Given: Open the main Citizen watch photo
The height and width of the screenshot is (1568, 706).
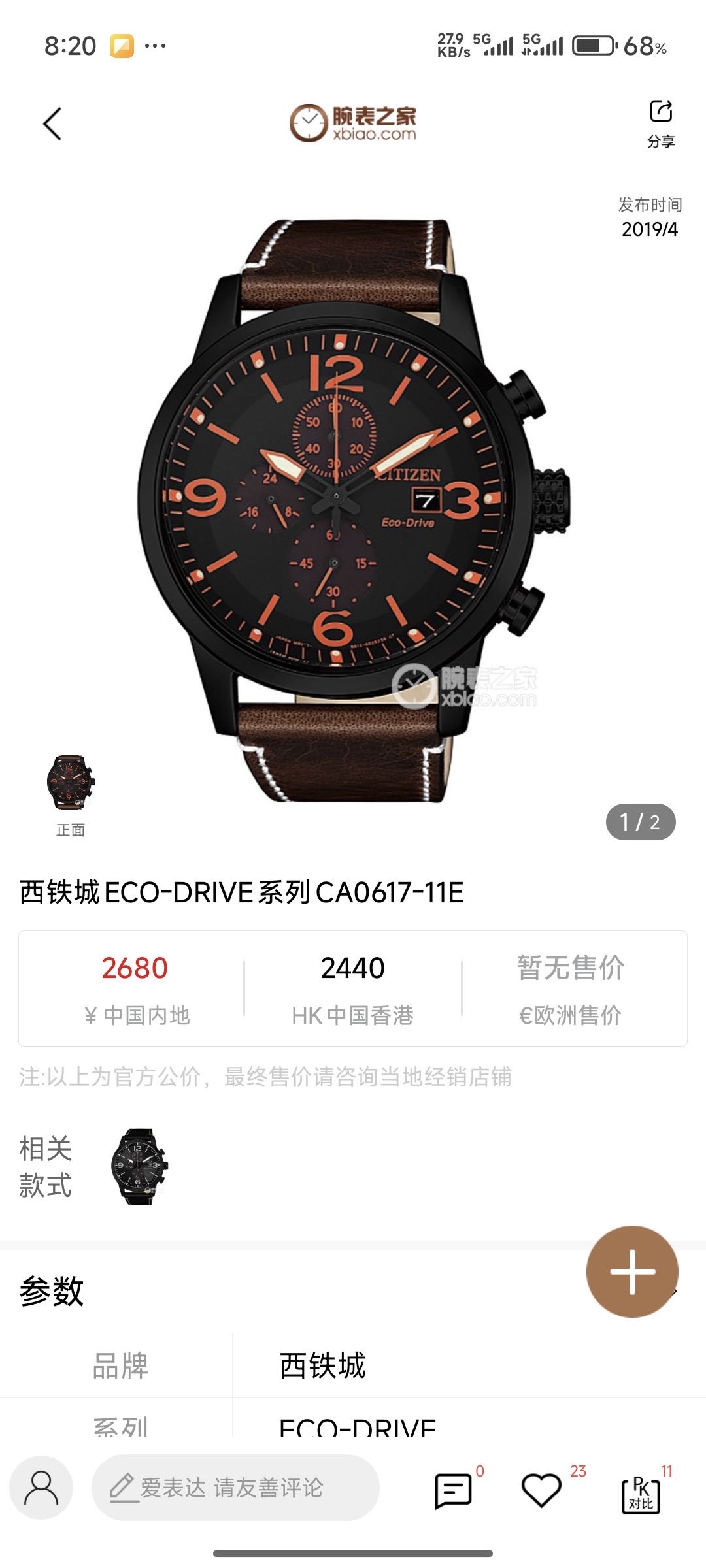Looking at the screenshot, I should pos(353,510).
